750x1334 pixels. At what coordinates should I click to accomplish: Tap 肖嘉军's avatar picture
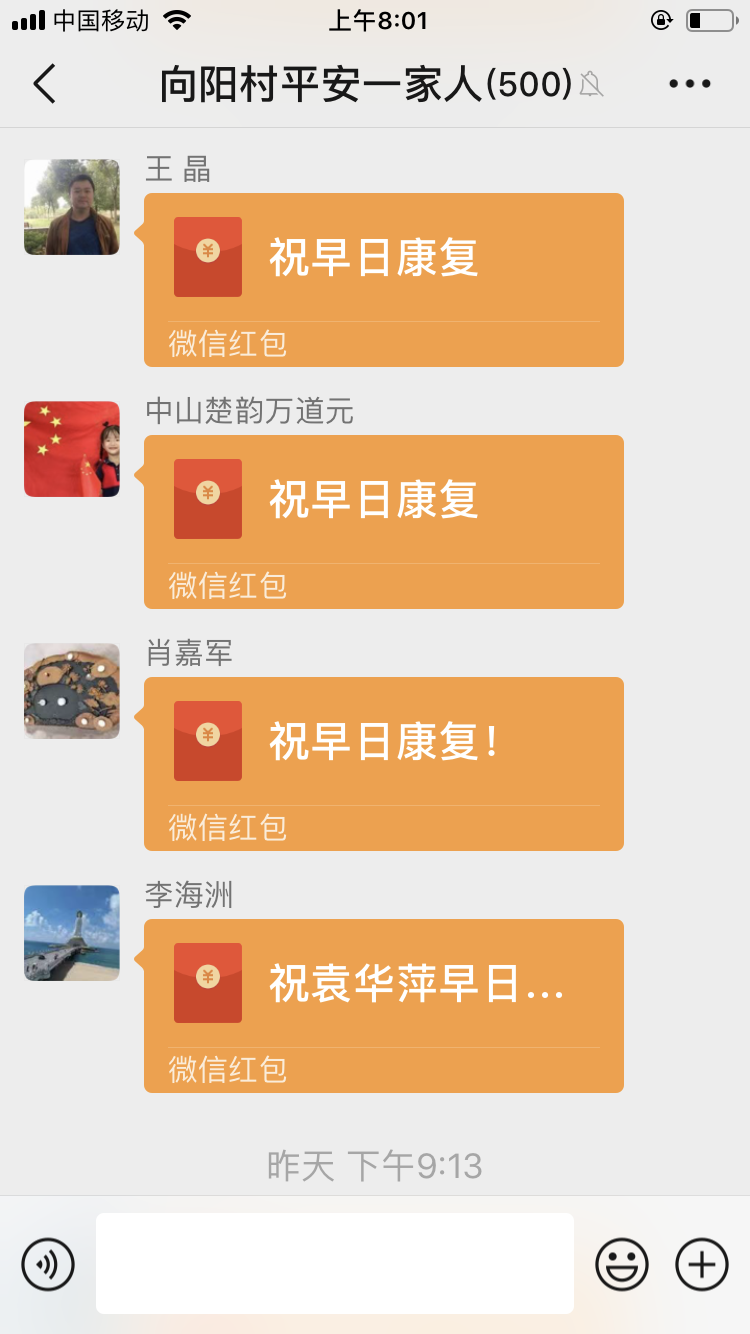pos(72,691)
